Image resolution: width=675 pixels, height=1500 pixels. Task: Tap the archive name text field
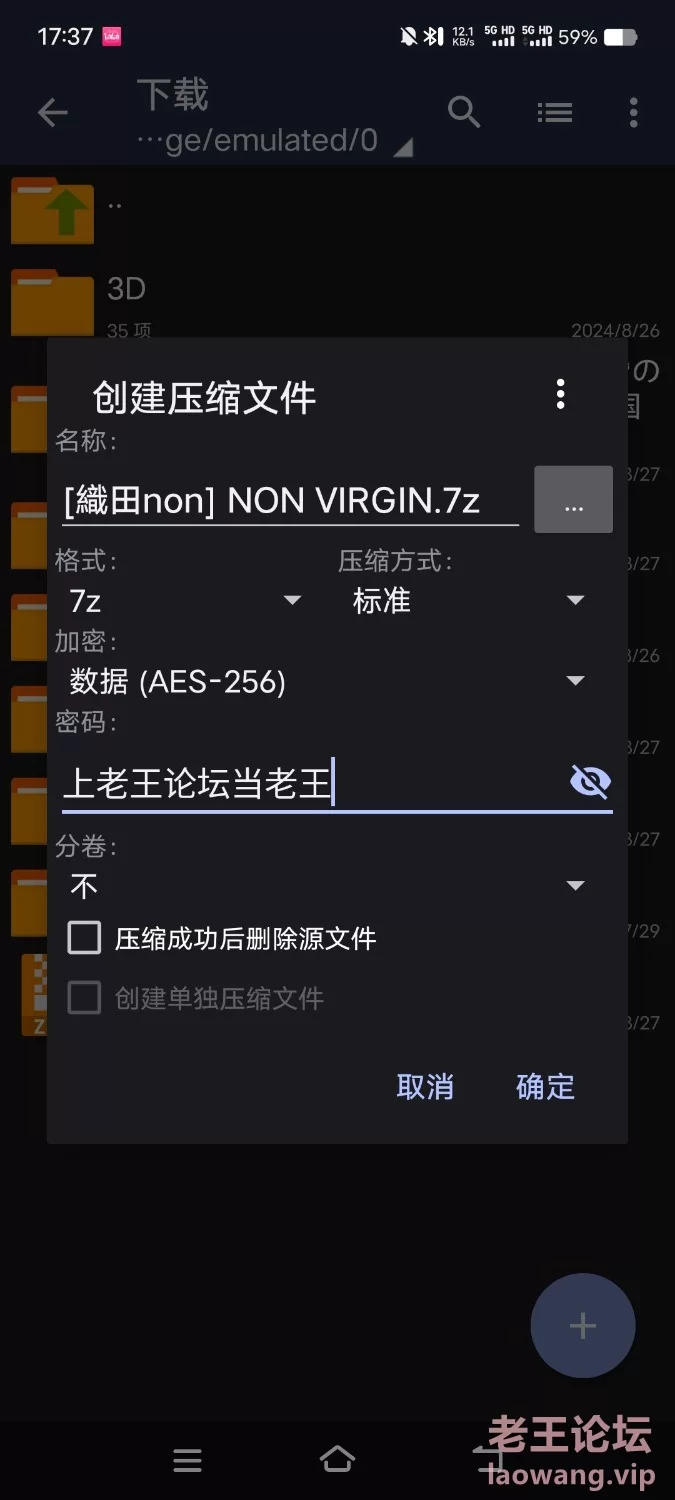[x=290, y=501]
